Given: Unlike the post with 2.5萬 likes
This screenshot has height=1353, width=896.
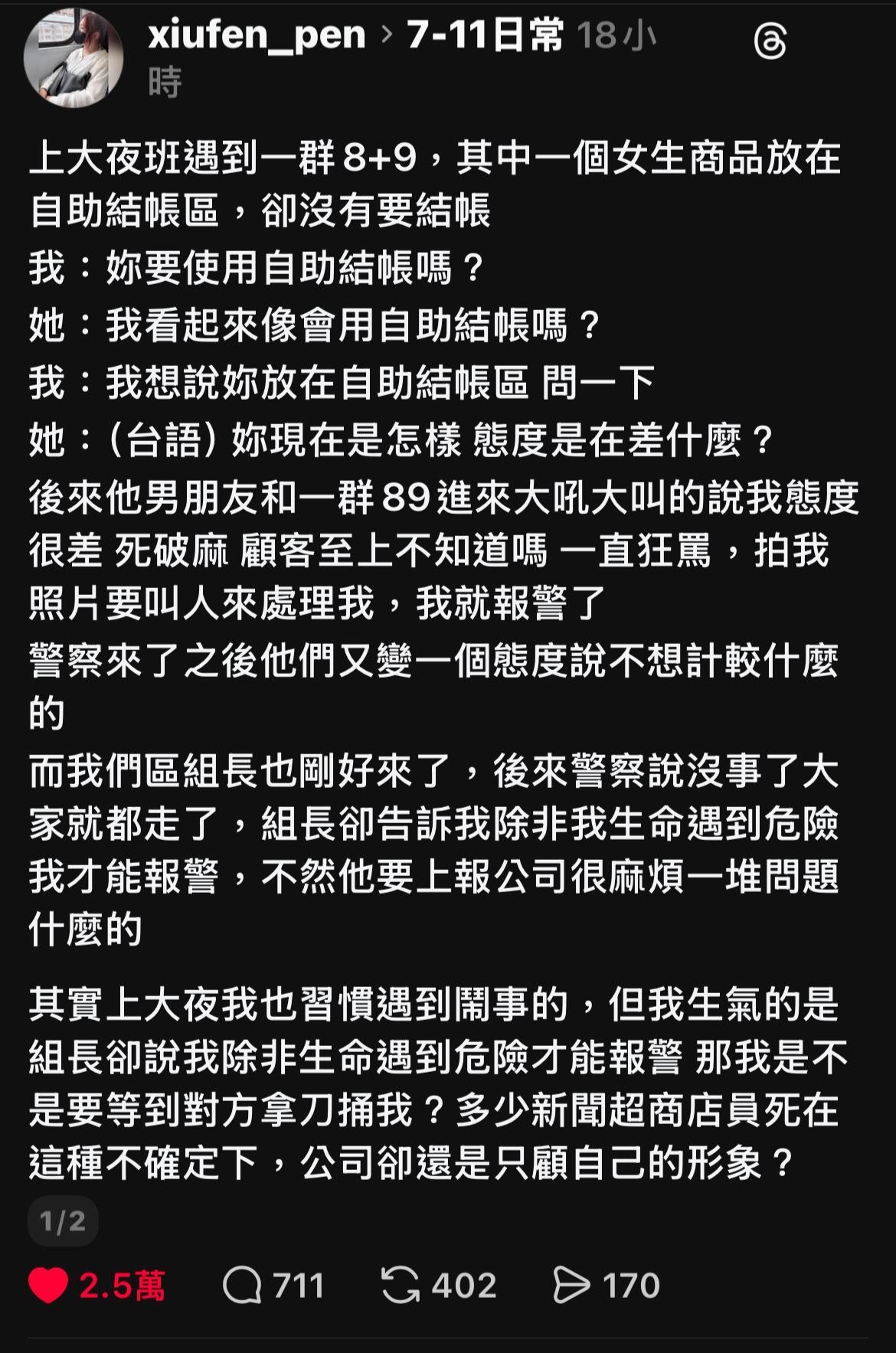Looking at the screenshot, I should coord(48,1285).
